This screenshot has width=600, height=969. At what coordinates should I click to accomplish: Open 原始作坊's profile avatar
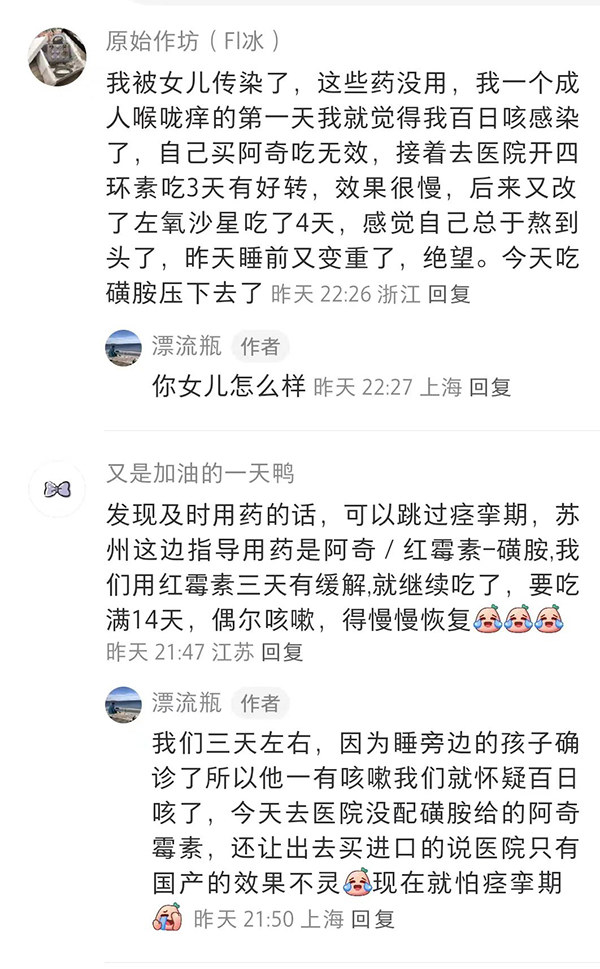pyautogui.click(x=56, y=57)
